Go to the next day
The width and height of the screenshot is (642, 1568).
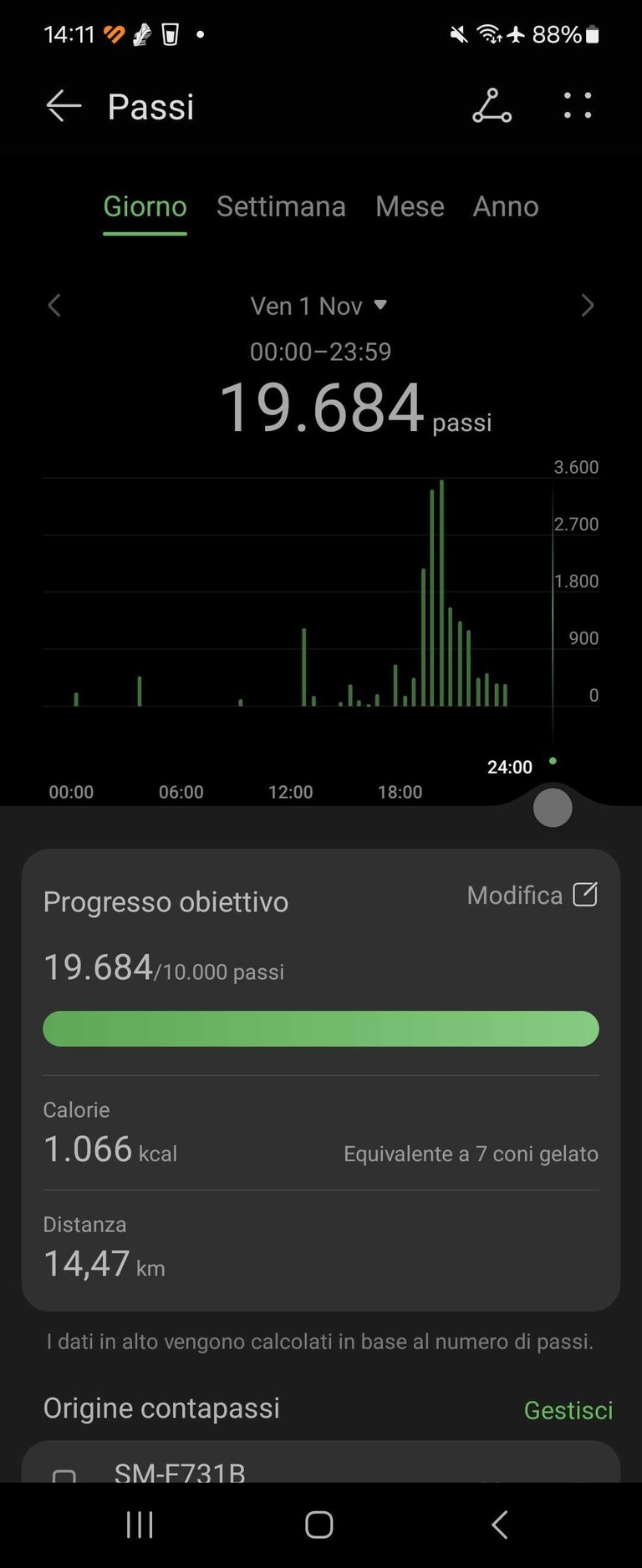coord(587,306)
